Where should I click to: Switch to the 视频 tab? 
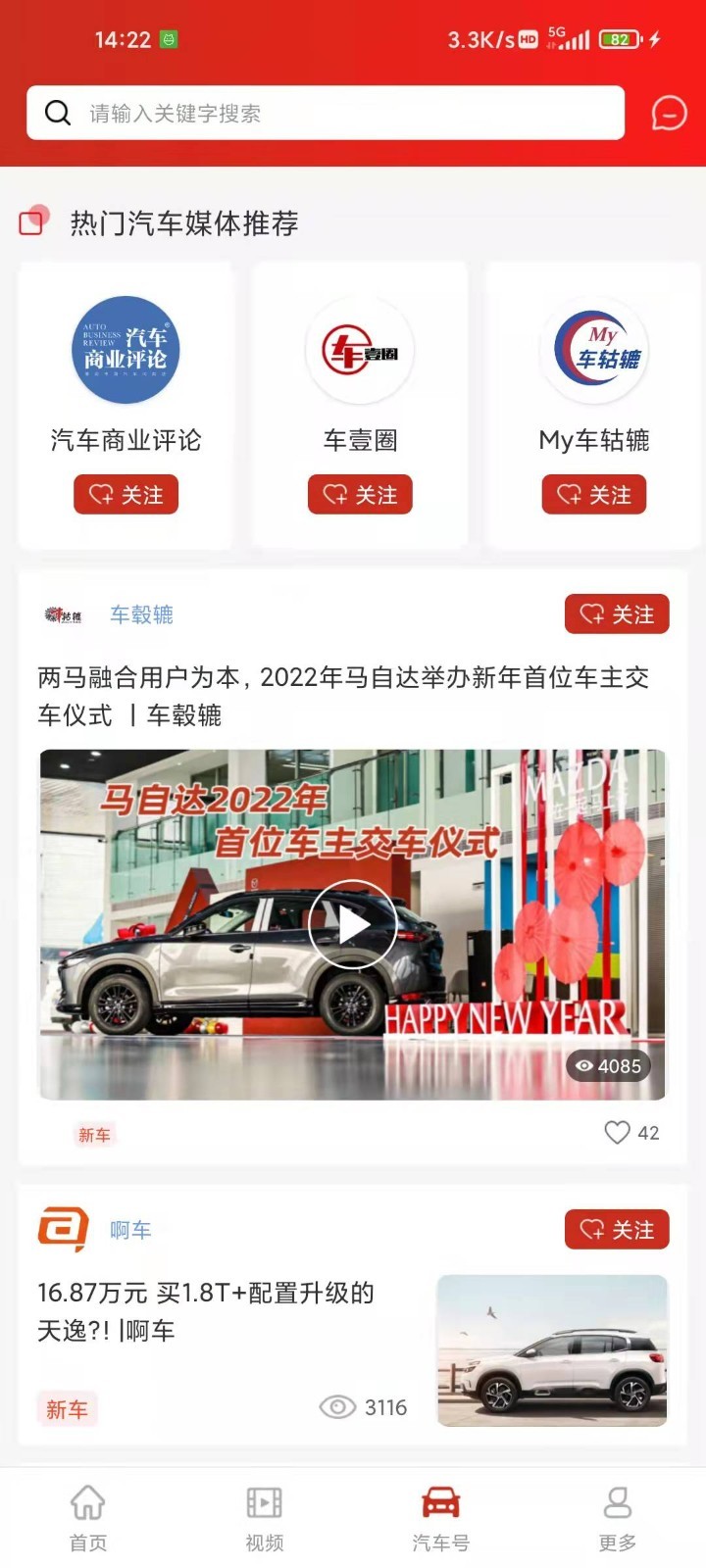pos(265,1517)
